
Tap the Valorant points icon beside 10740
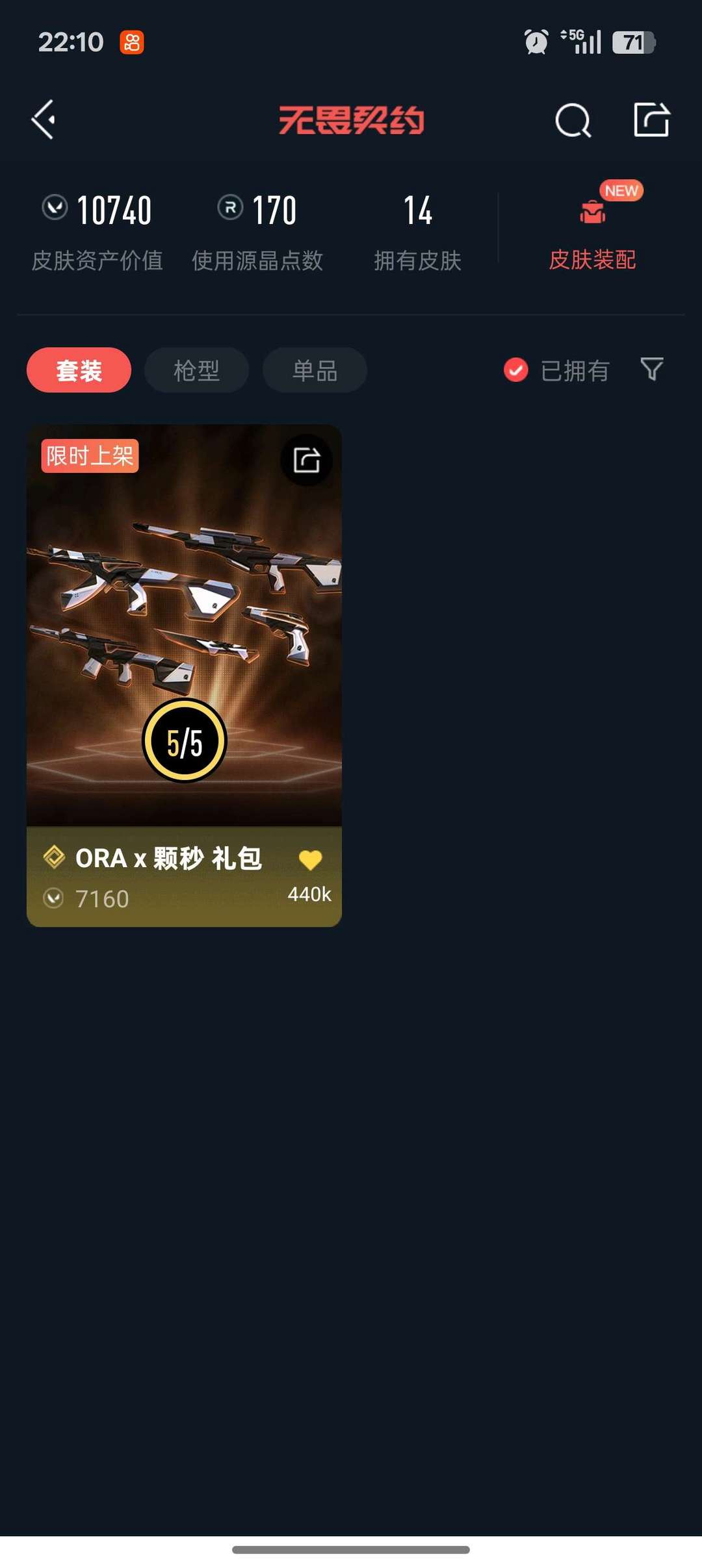(55, 209)
